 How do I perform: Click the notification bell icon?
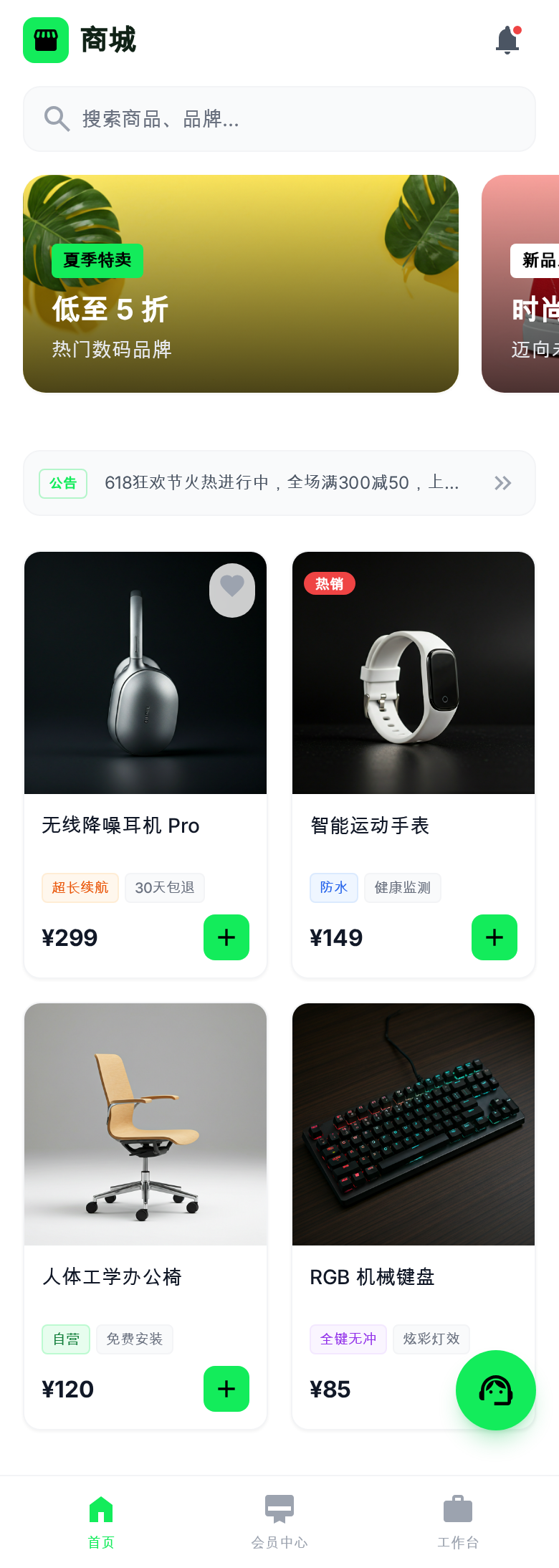(507, 40)
